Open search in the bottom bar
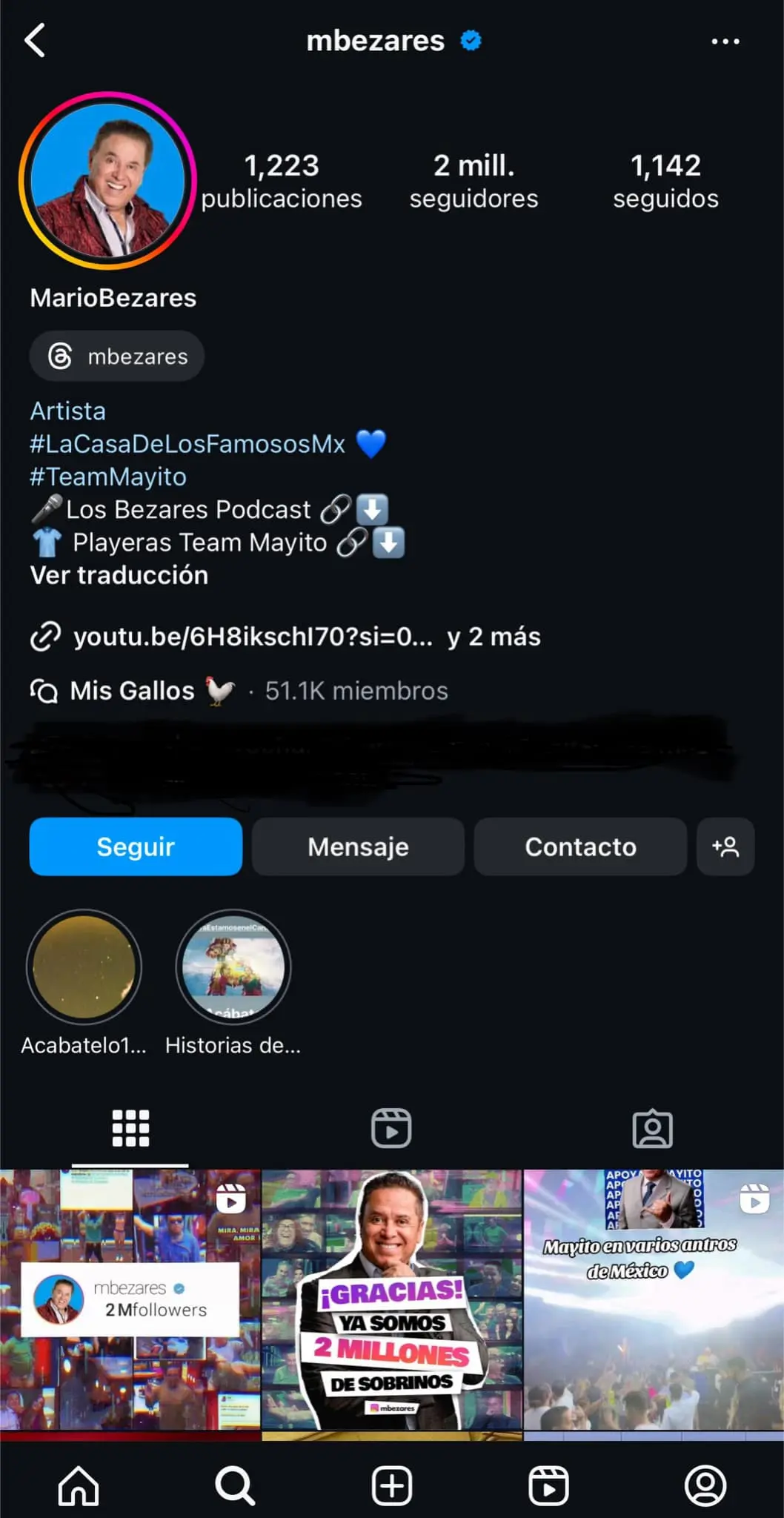This screenshot has width=784, height=1518. coord(235,1485)
